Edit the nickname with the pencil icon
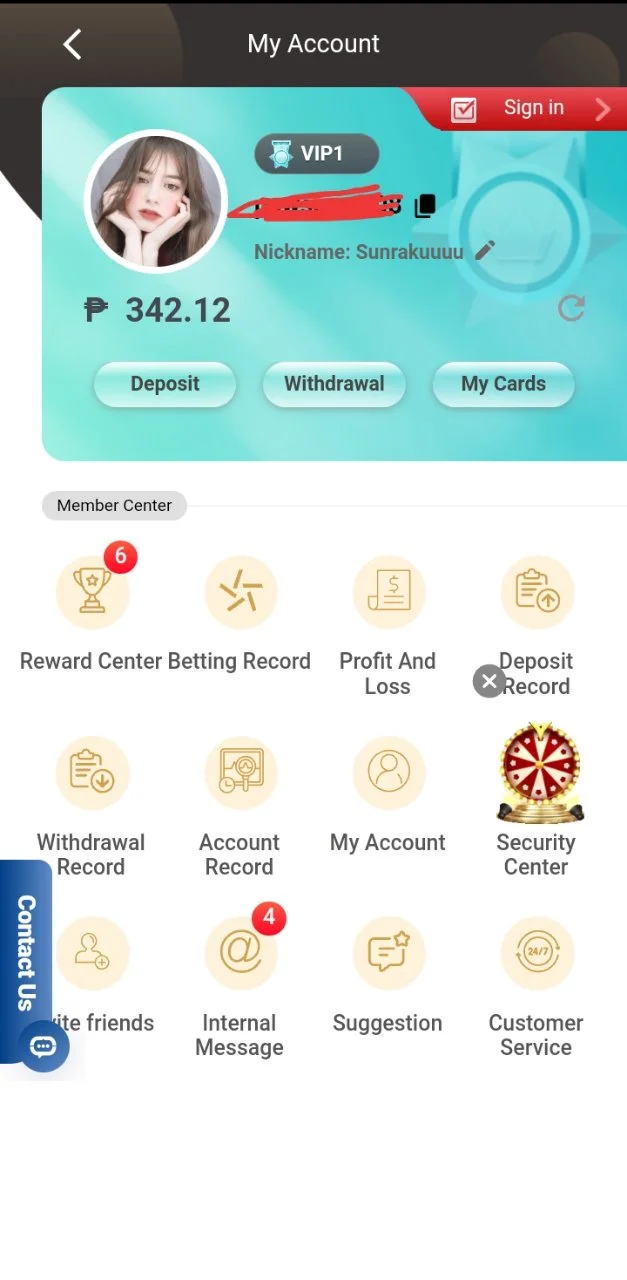The width and height of the screenshot is (627, 1280). (485, 251)
